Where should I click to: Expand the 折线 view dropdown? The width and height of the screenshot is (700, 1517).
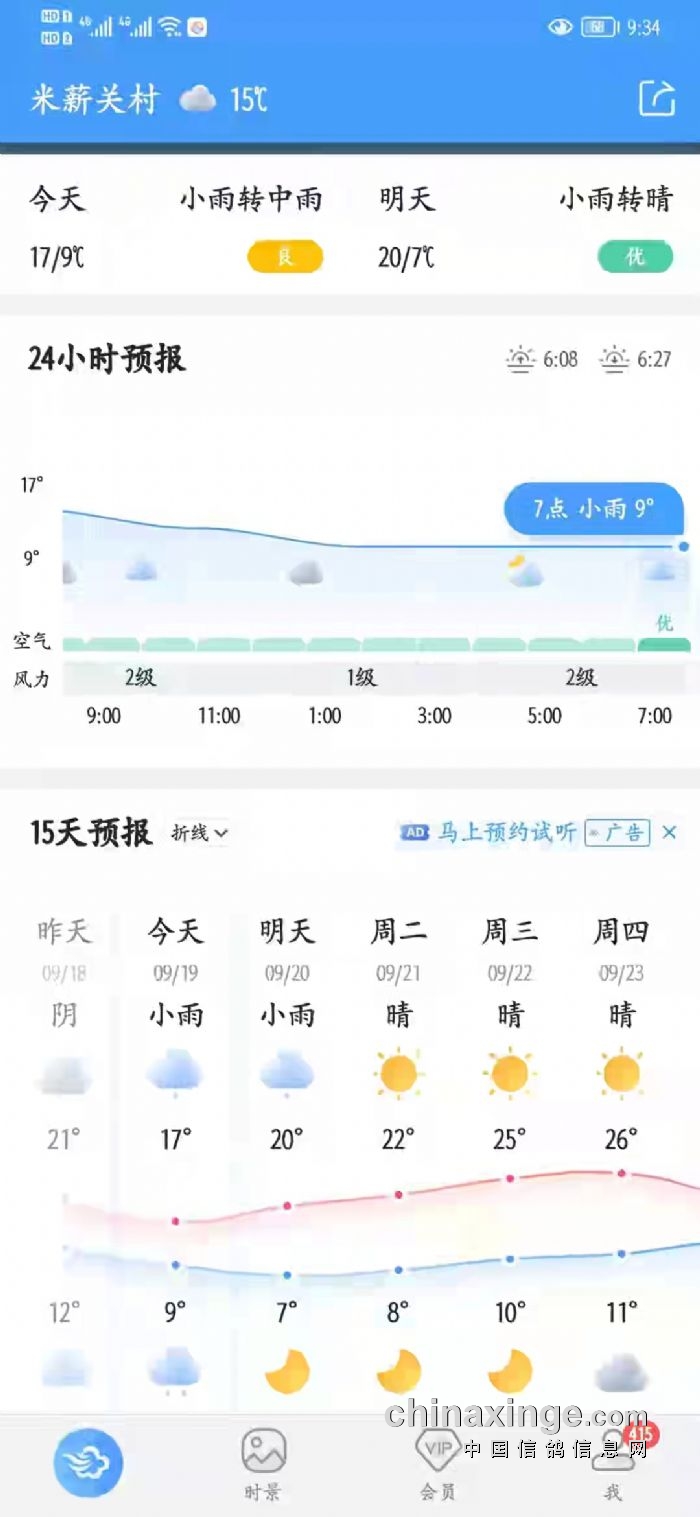(200, 832)
